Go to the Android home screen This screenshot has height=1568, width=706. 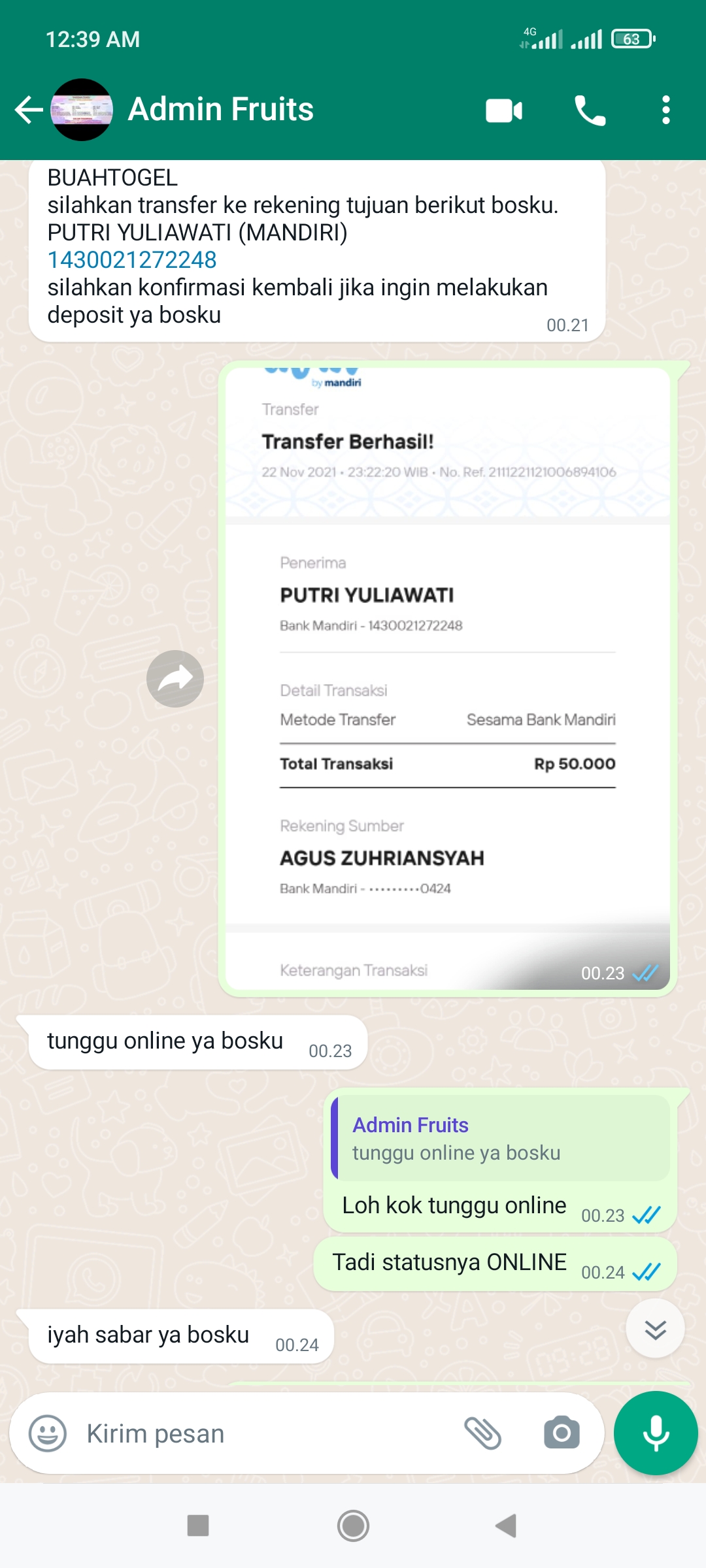click(353, 1526)
